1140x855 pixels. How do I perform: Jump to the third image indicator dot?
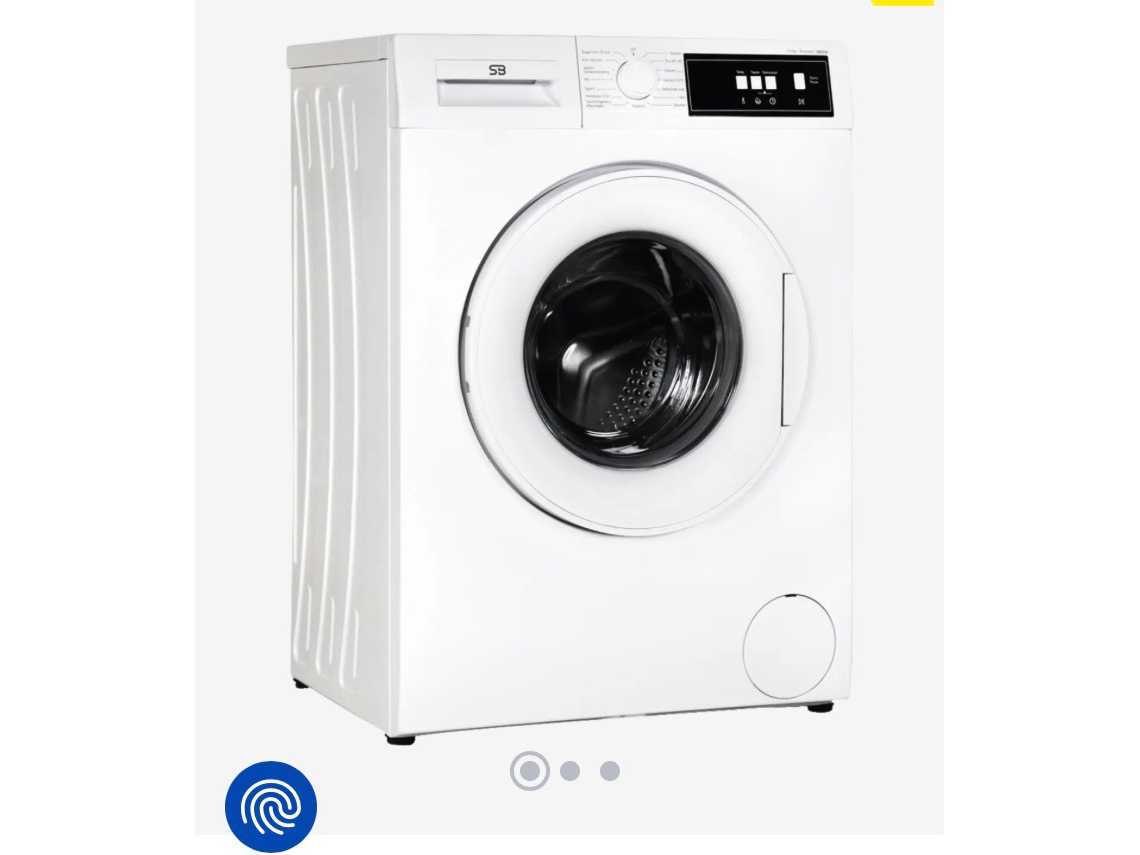(610, 771)
